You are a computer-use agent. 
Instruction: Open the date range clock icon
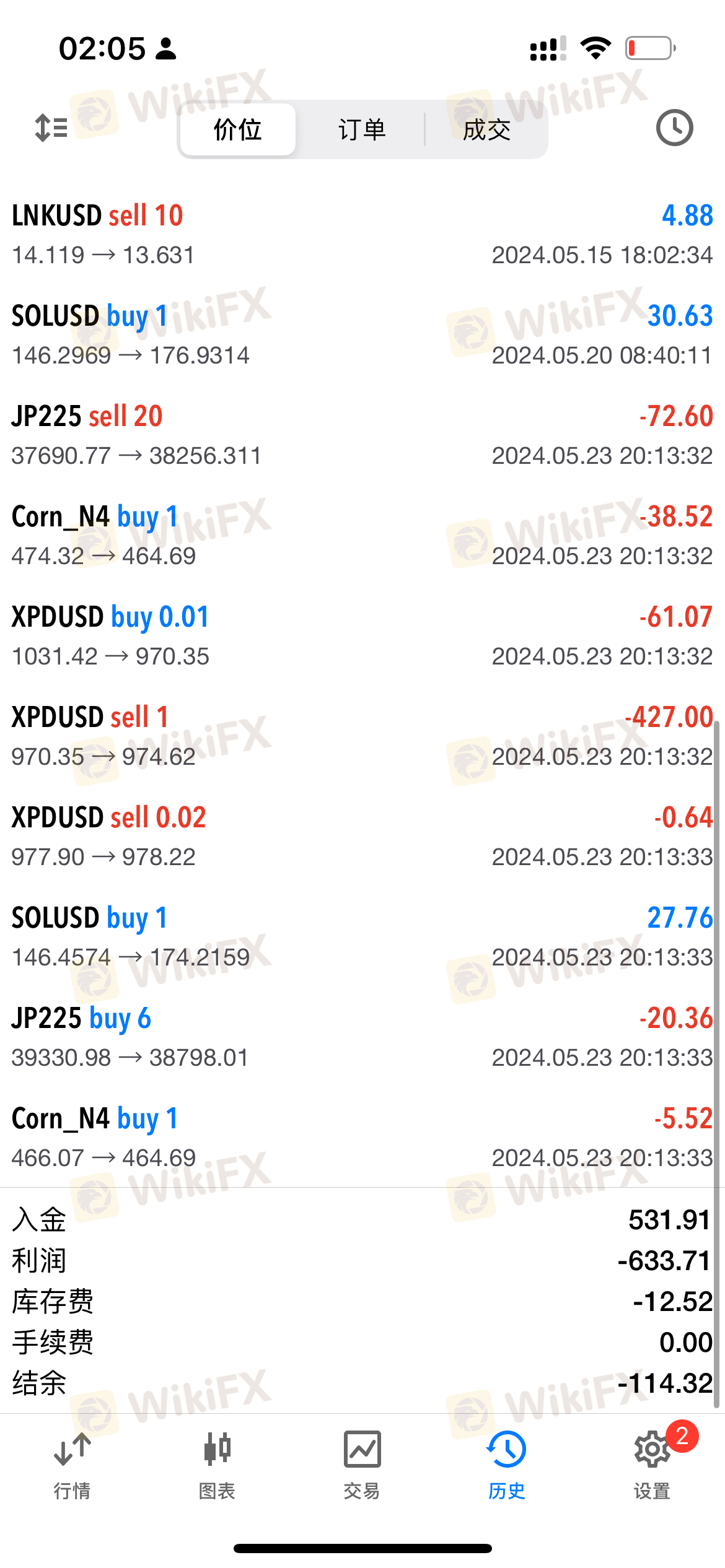674,128
